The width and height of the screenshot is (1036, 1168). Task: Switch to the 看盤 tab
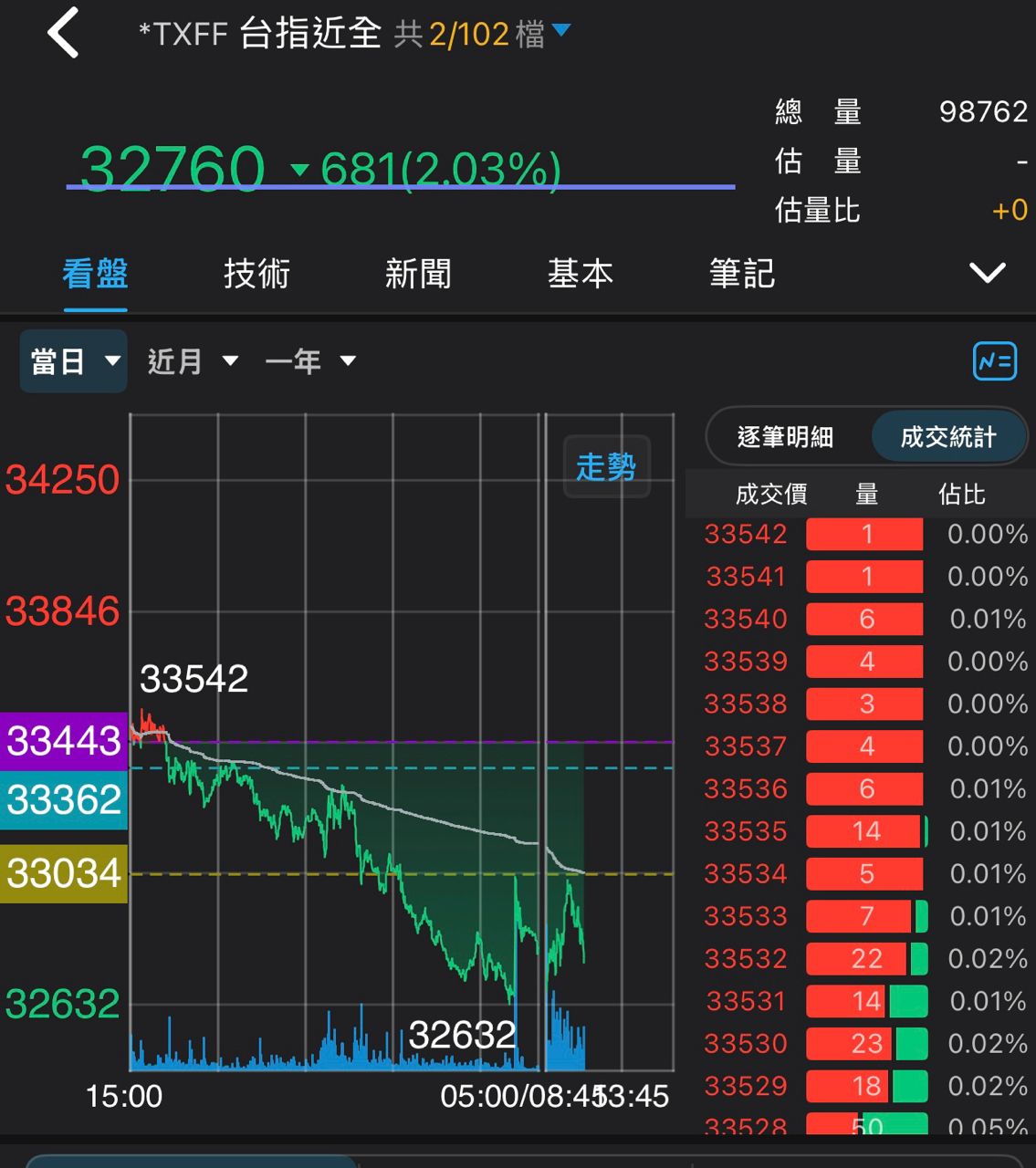tap(95, 274)
